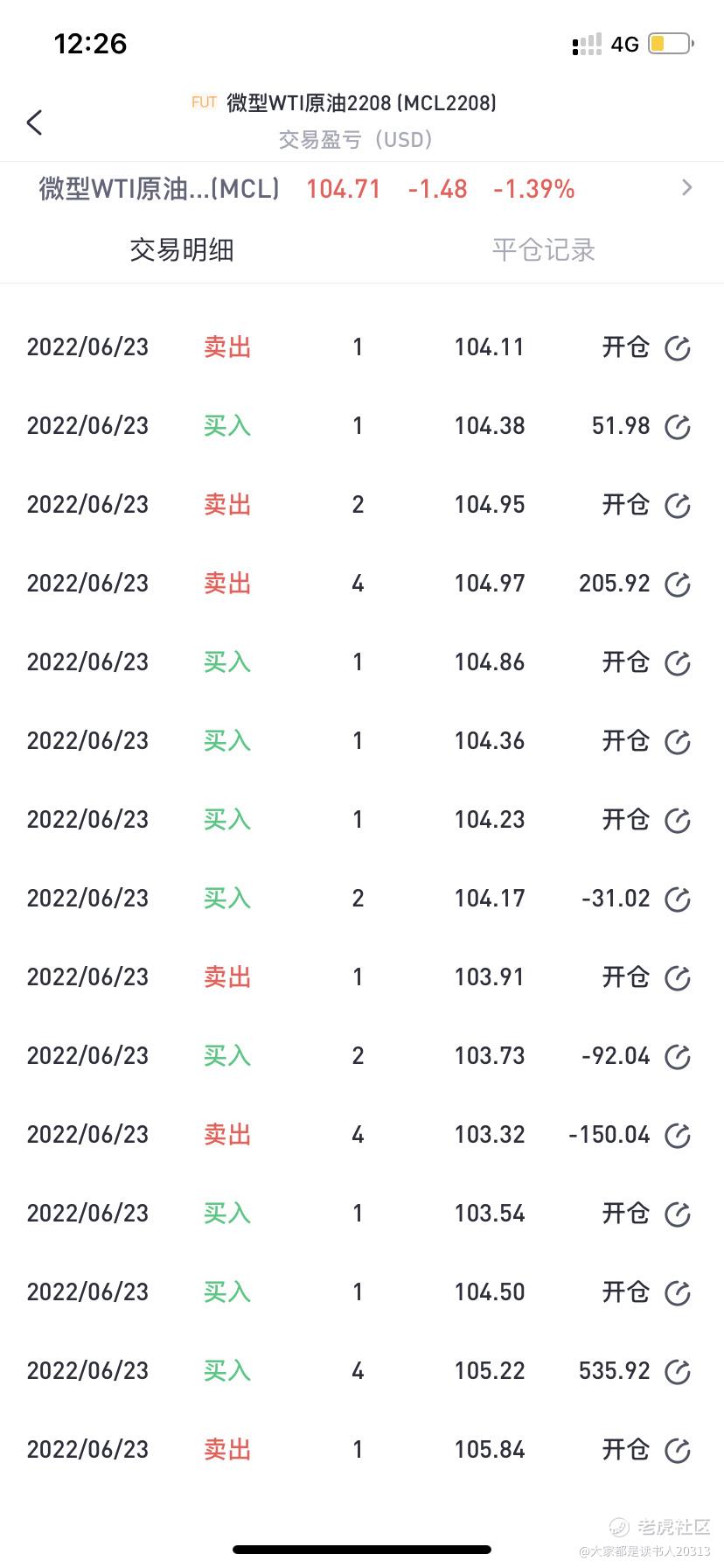Select the 交易明细 tab

tap(181, 250)
